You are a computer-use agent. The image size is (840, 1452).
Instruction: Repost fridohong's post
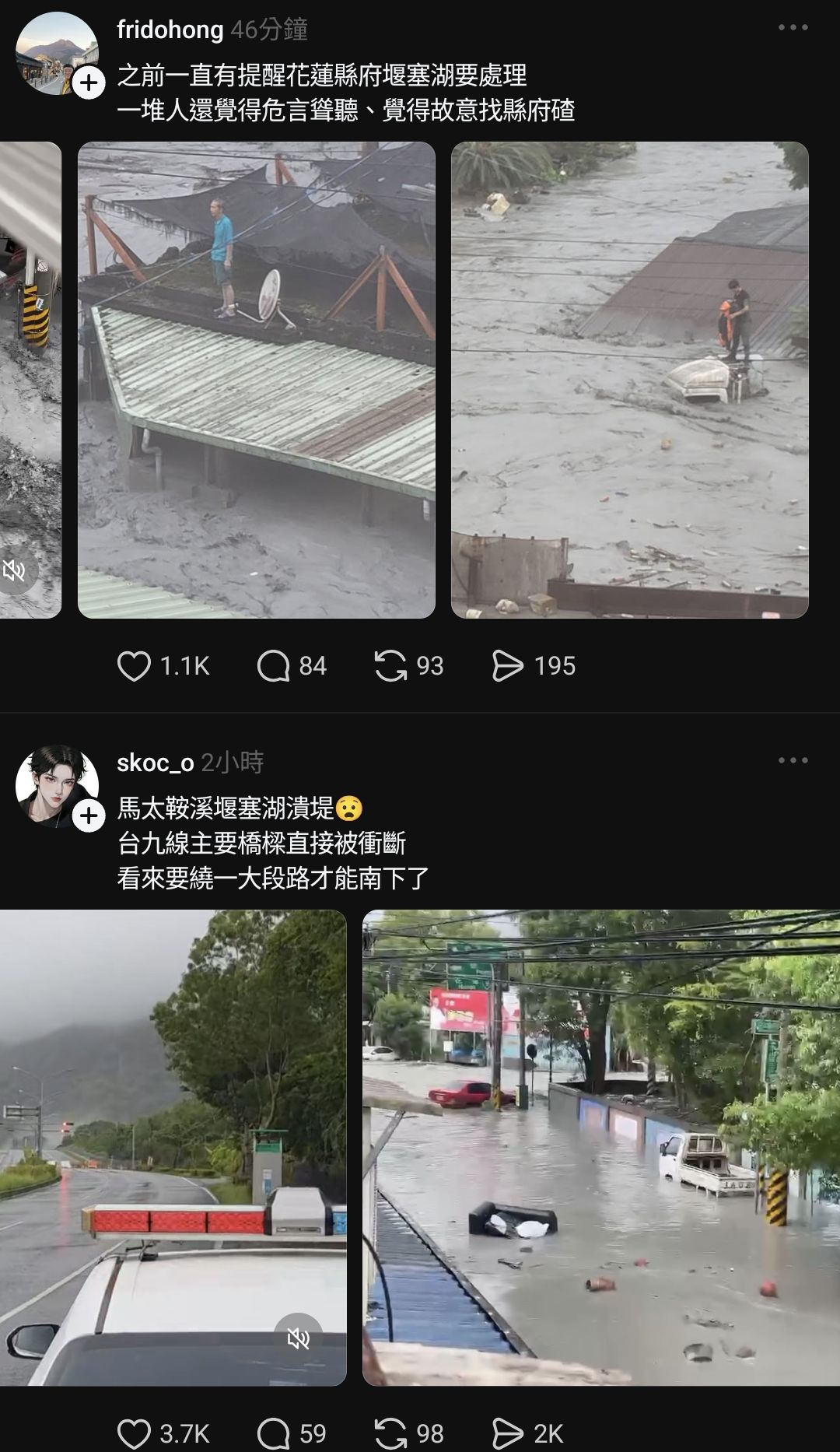tap(390, 666)
